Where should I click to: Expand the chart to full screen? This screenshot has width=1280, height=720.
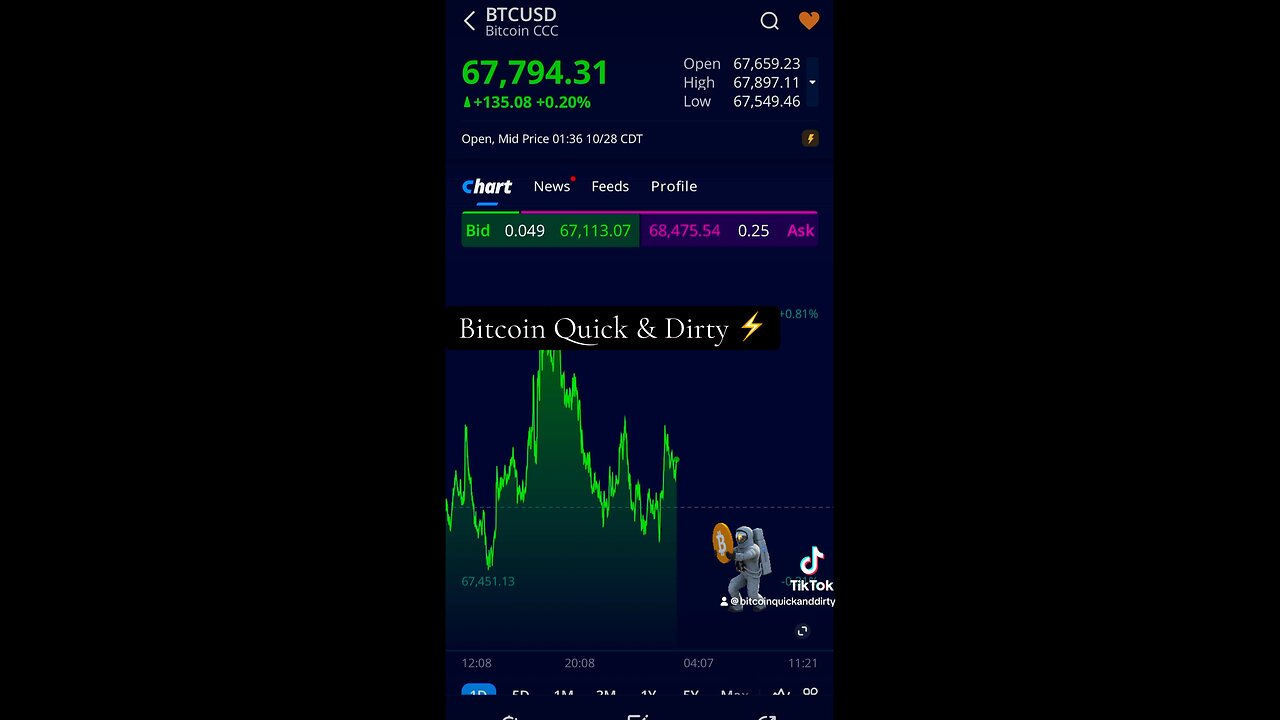(802, 631)
